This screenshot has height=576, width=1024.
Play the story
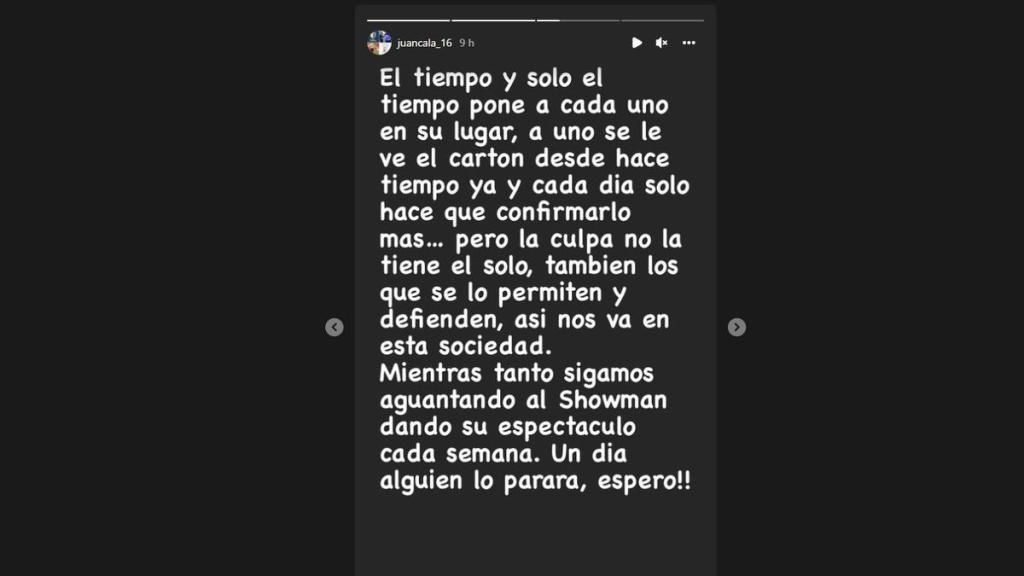[636, 43]
